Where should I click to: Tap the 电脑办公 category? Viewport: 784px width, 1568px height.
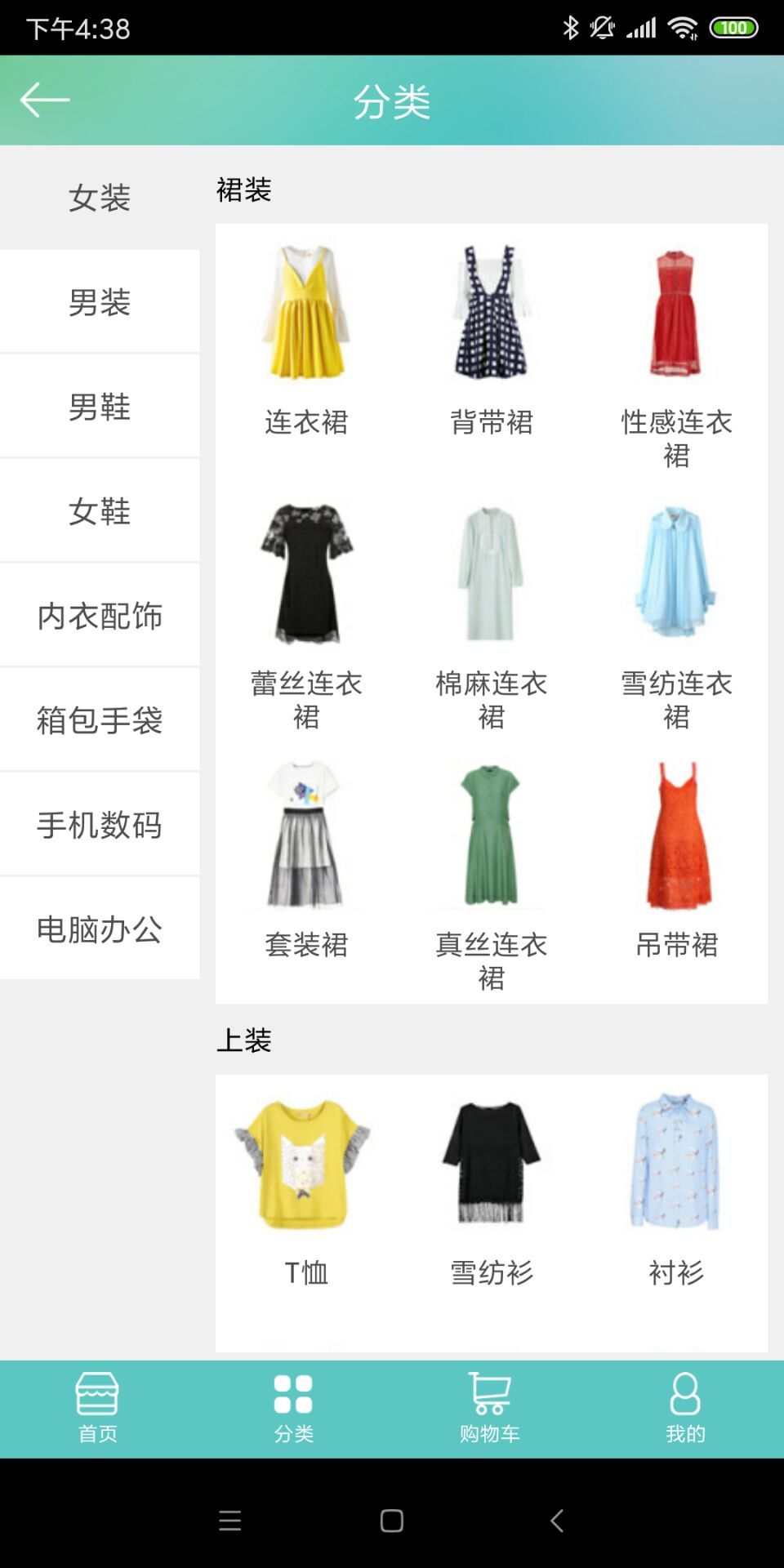click(100, 929)
